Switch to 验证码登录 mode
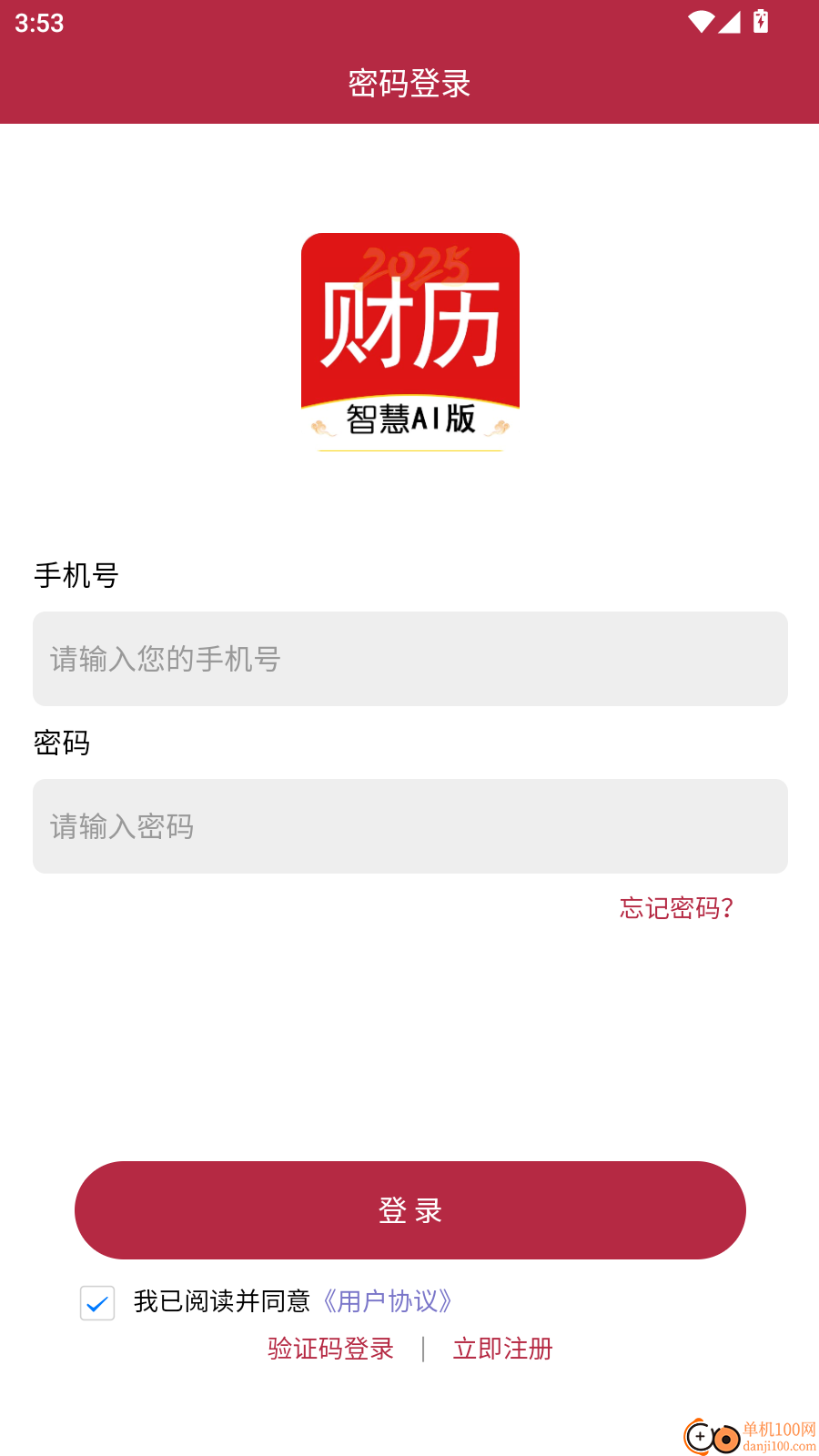 329,1349
